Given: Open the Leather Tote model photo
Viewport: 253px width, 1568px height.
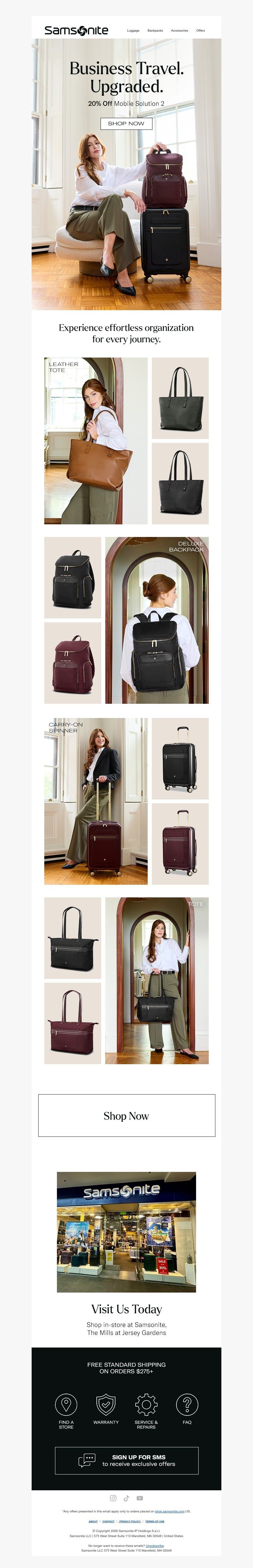Looking at the screenshot, I should click(x=96, y=441).
